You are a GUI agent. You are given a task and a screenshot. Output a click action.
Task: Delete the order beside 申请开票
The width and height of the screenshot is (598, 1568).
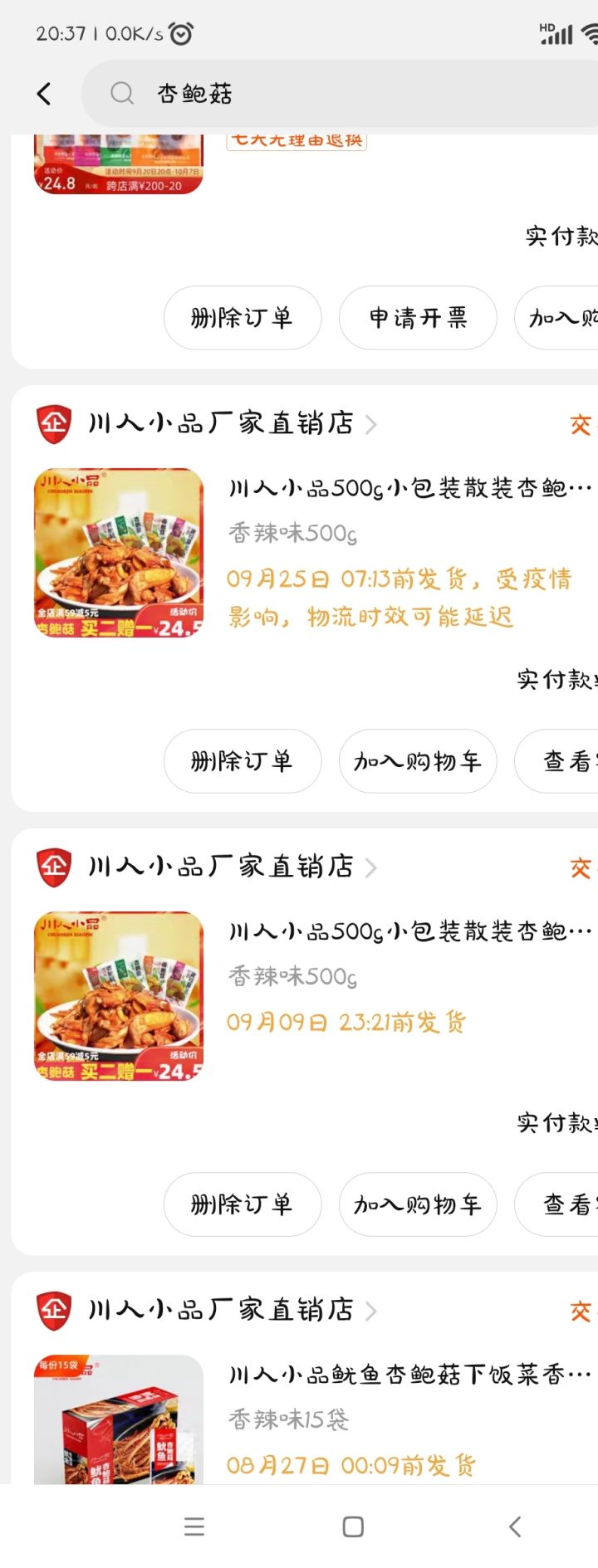coord(242,318)
